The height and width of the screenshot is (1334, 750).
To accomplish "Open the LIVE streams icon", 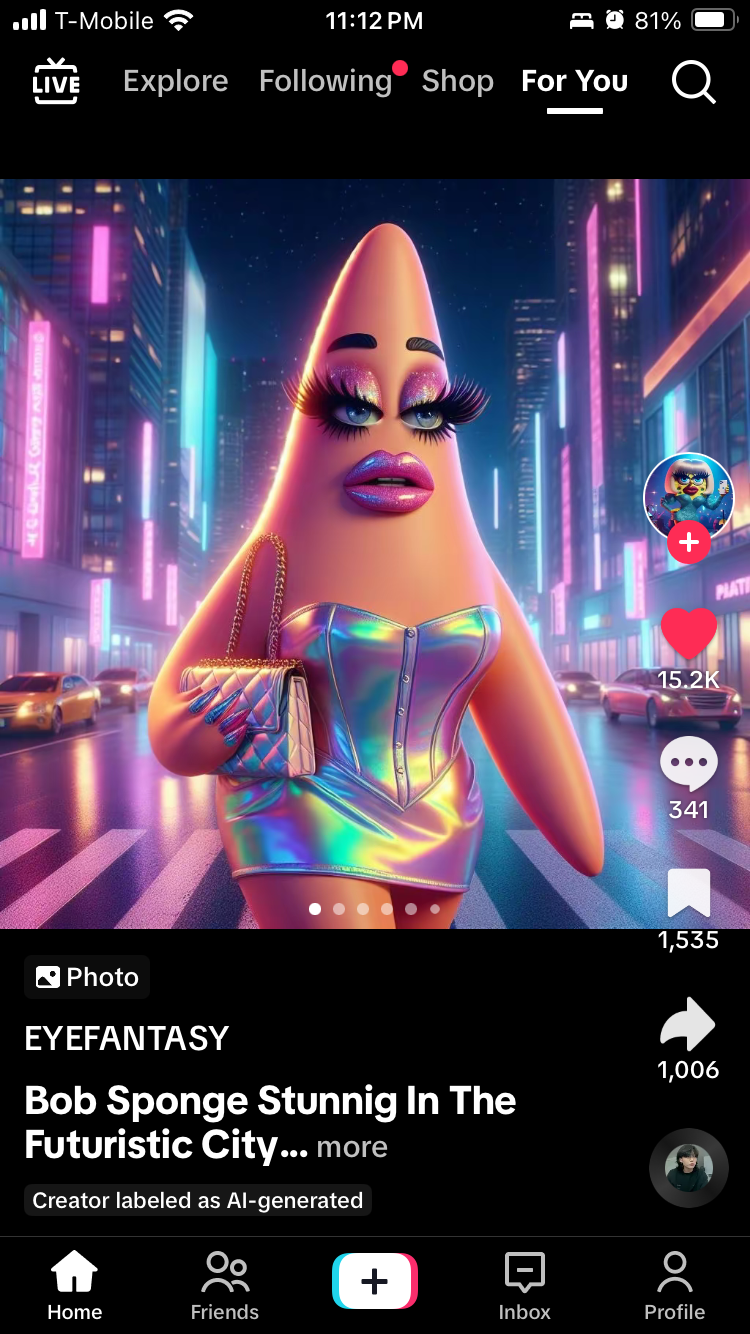I will pyautogui.click(x=56, y=82).
